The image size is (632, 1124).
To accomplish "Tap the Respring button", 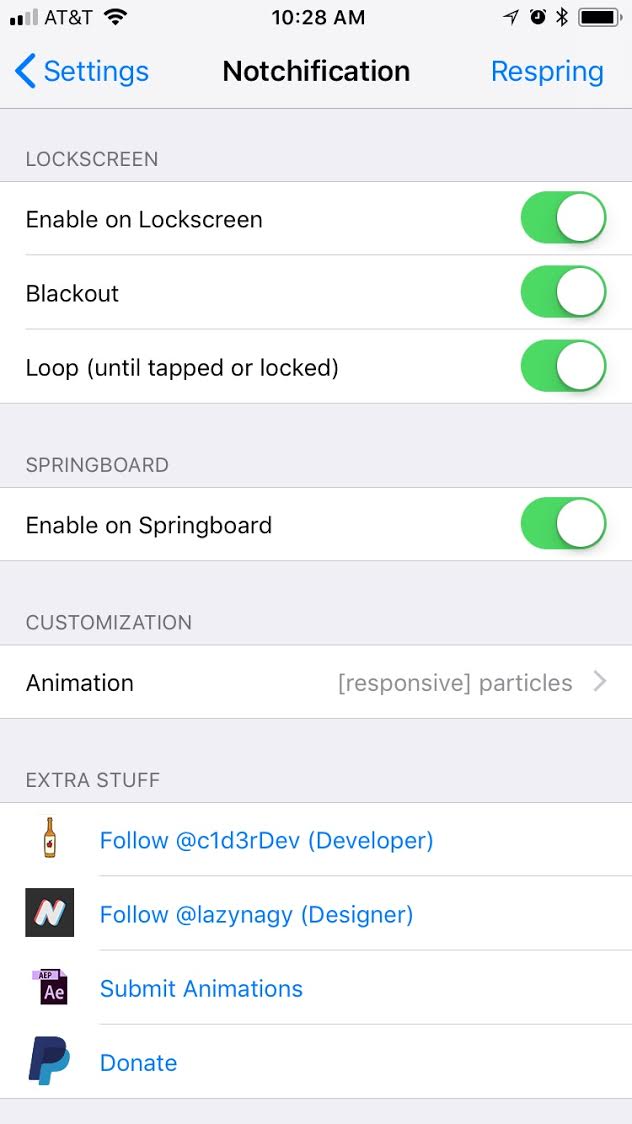I will pyautogui.click(x=547, y=72).
